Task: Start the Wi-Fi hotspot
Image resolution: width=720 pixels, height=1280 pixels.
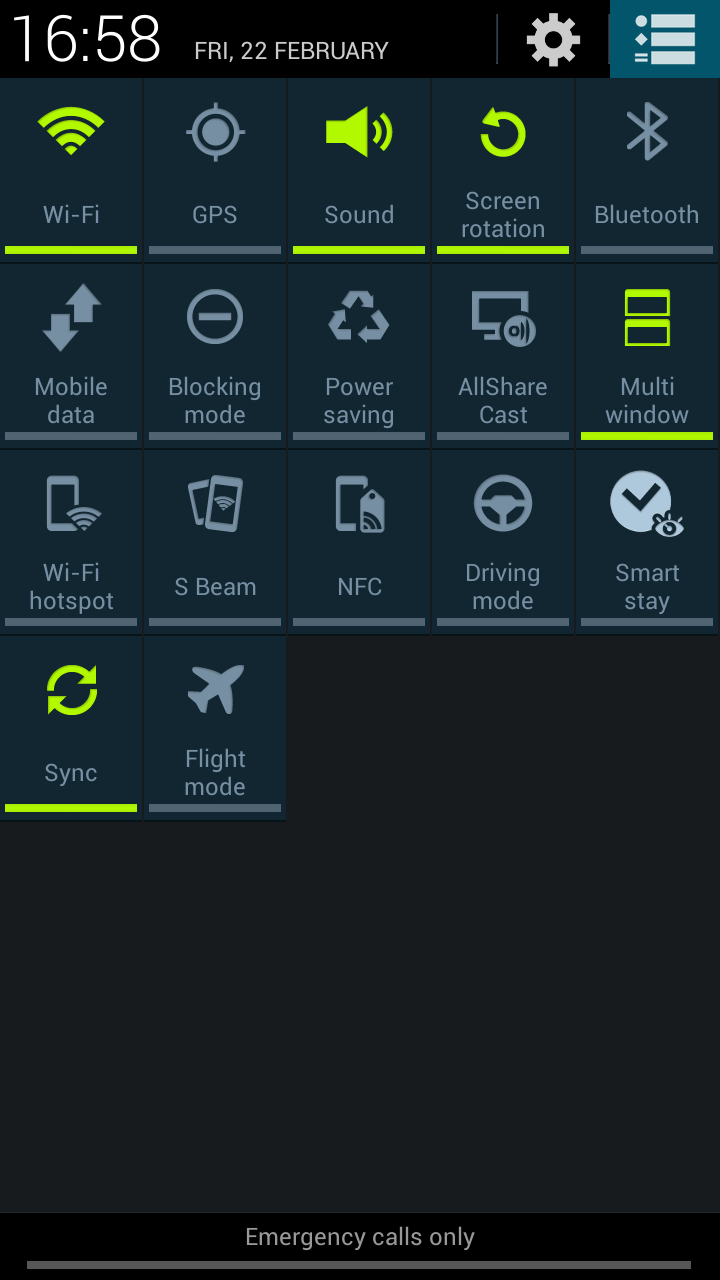Action: [71, 538]
